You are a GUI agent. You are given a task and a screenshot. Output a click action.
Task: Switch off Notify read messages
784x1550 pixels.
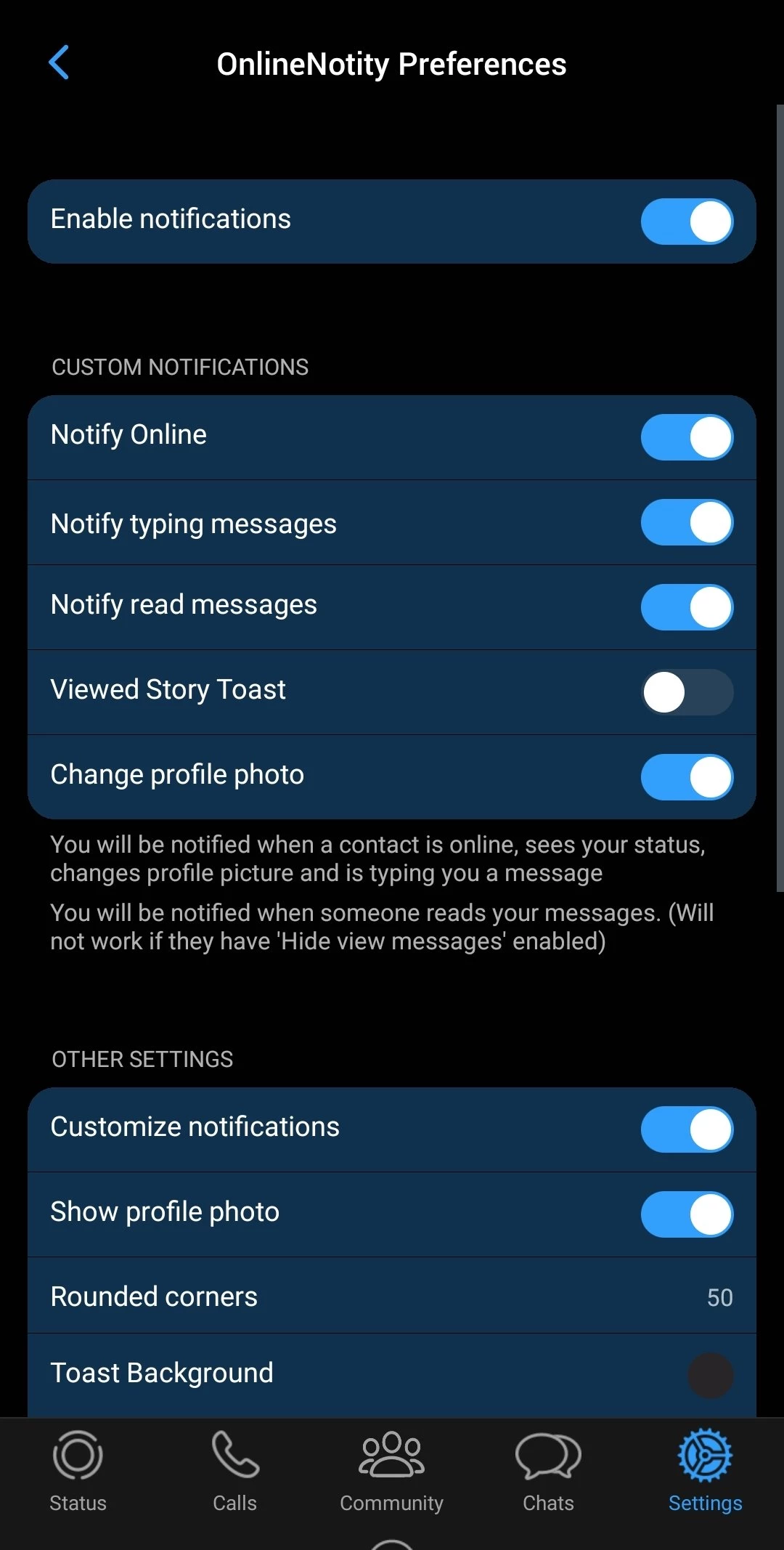[686, 607]
